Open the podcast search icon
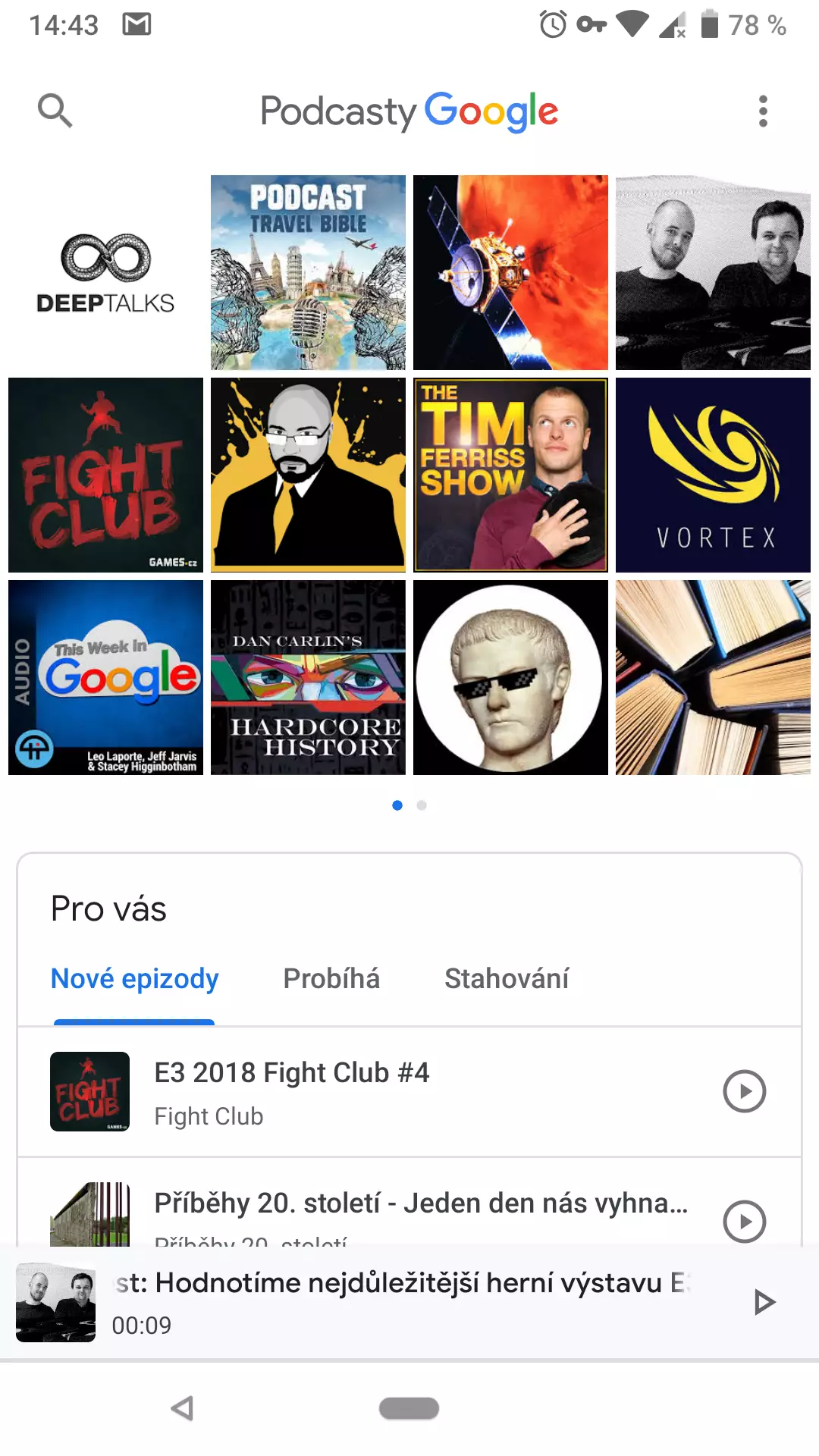The width and height of the screenshot is (819, 1456). (x=55, y=111)
